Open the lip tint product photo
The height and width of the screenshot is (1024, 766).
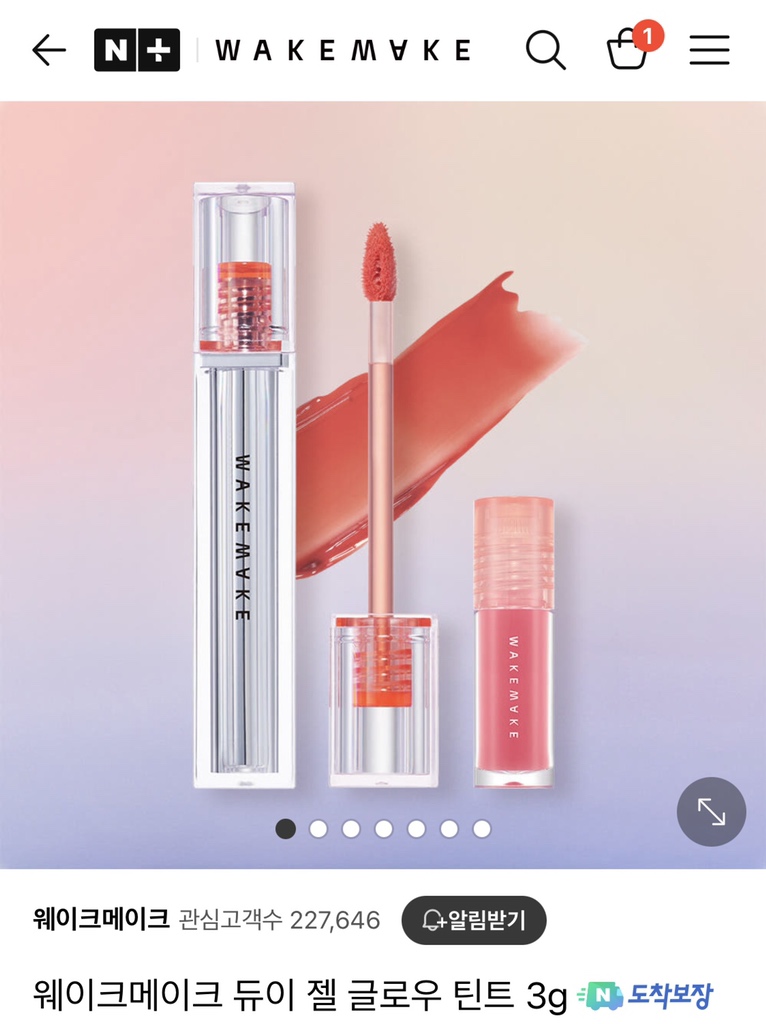[x=383, y=480]
